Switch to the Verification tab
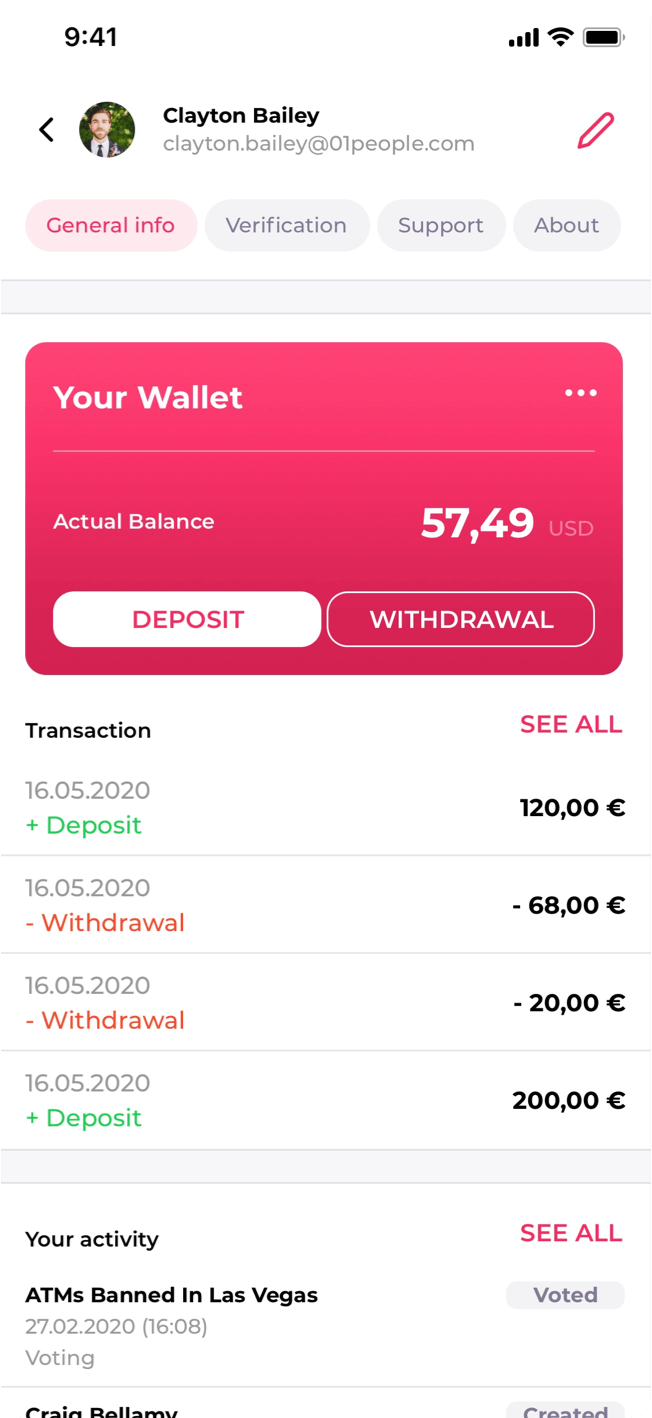This screenshot has height=1418, width=652. pos(287,225)
